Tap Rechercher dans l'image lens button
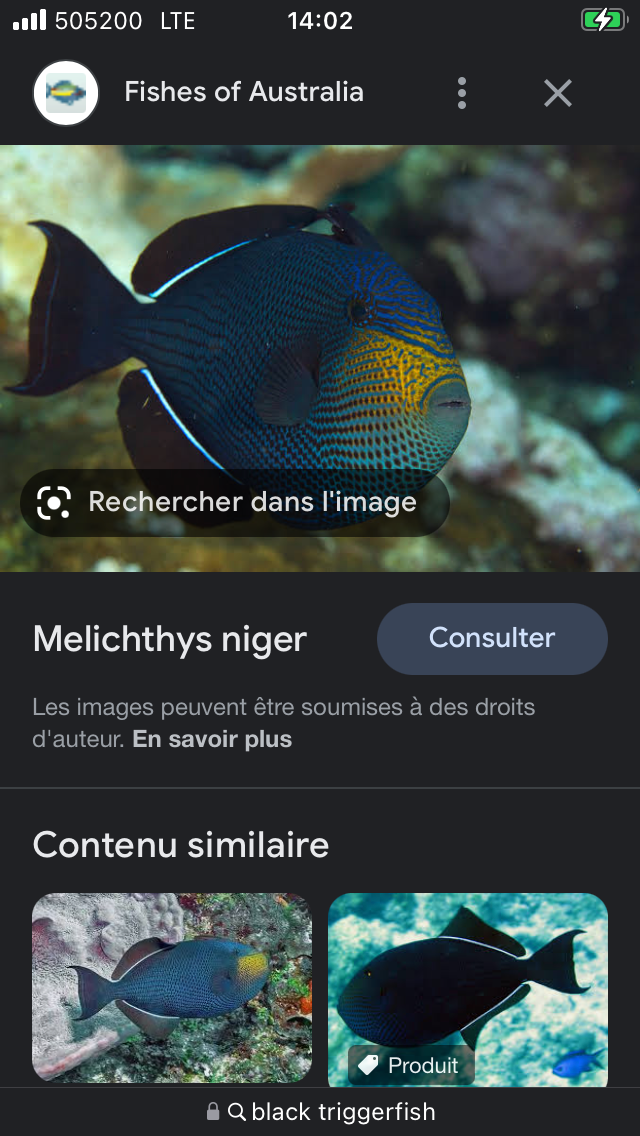This screenshot has width=640, height=1136. pyautogui.click(x=235, y=502)
